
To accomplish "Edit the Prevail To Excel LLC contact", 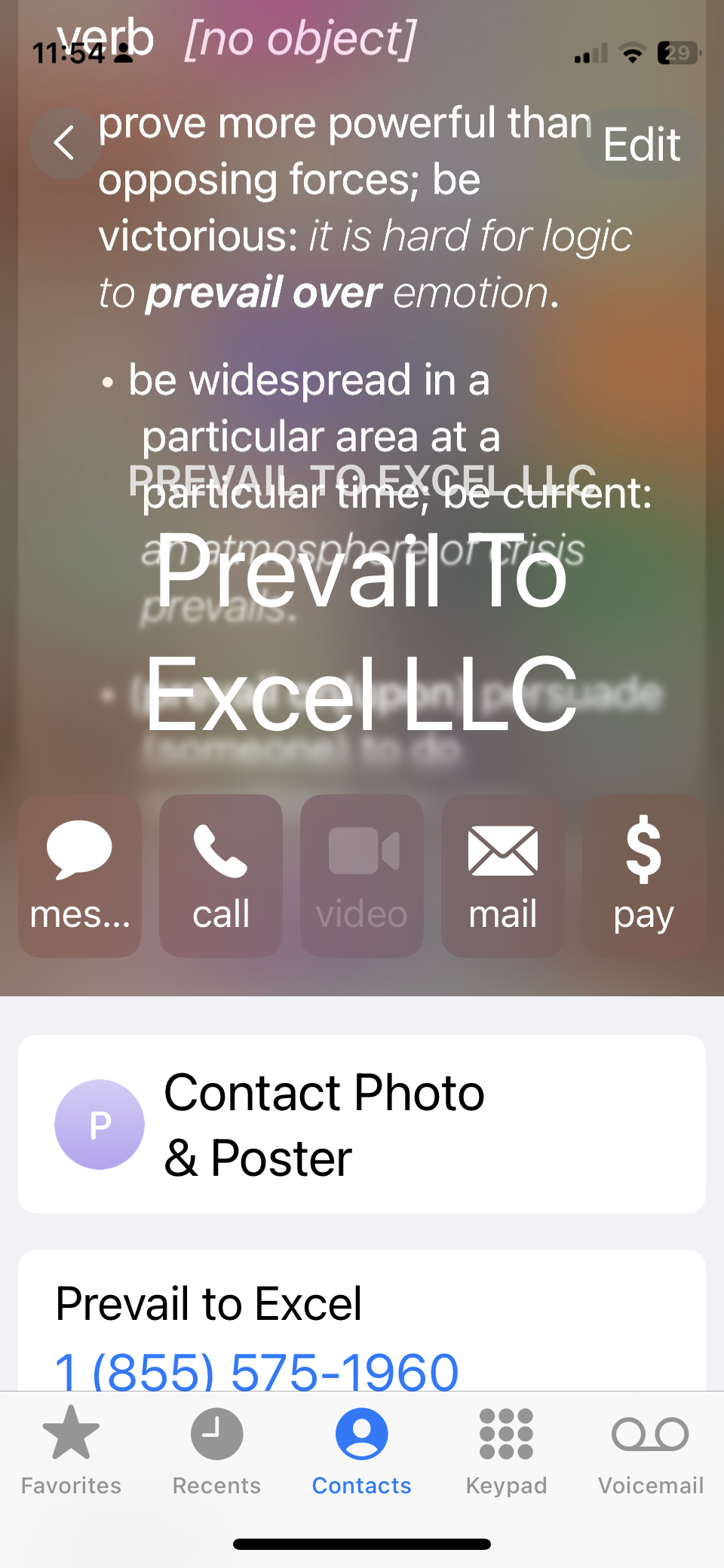I will coord(641,144).
